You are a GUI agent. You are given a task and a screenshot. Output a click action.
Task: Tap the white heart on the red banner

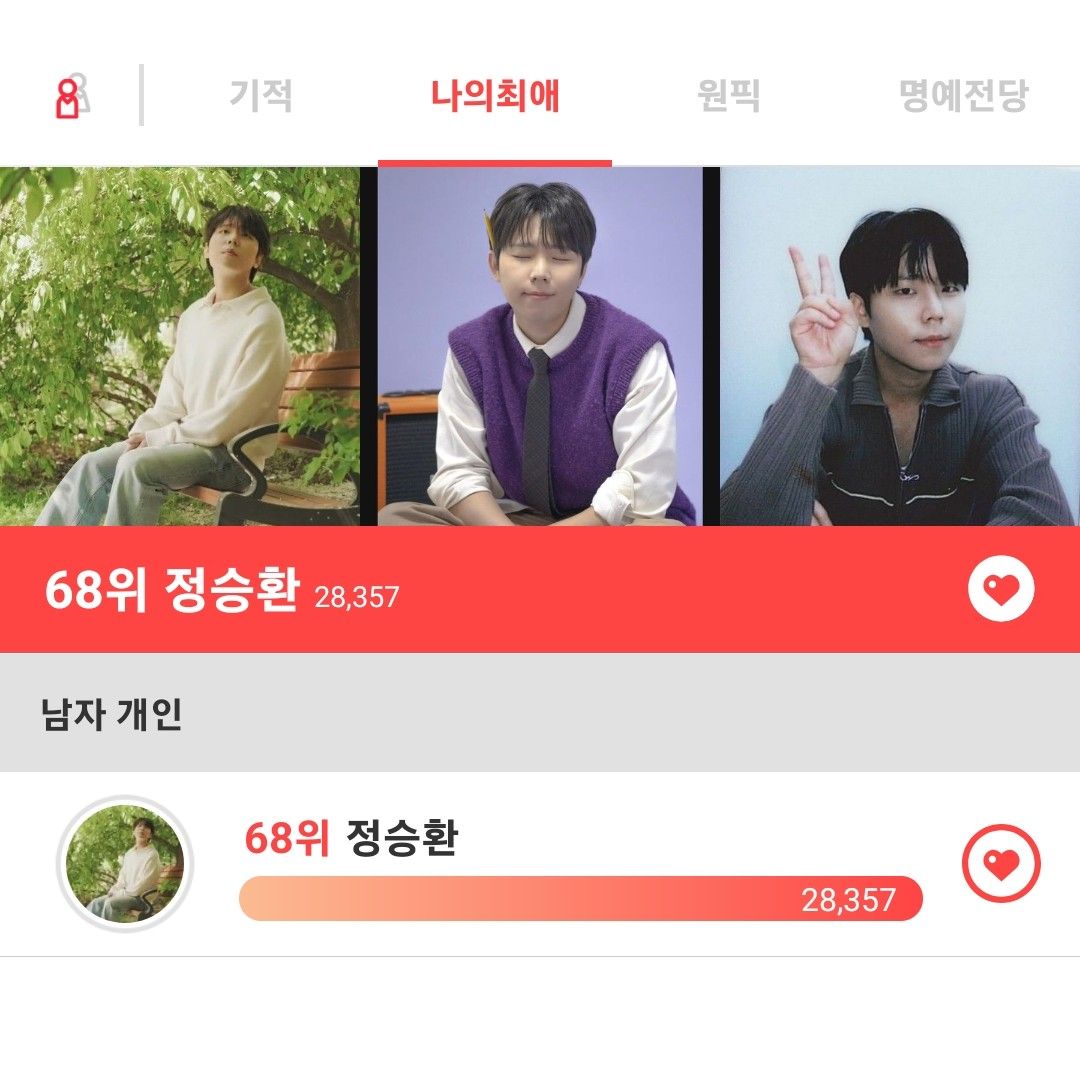(1000, 591)
